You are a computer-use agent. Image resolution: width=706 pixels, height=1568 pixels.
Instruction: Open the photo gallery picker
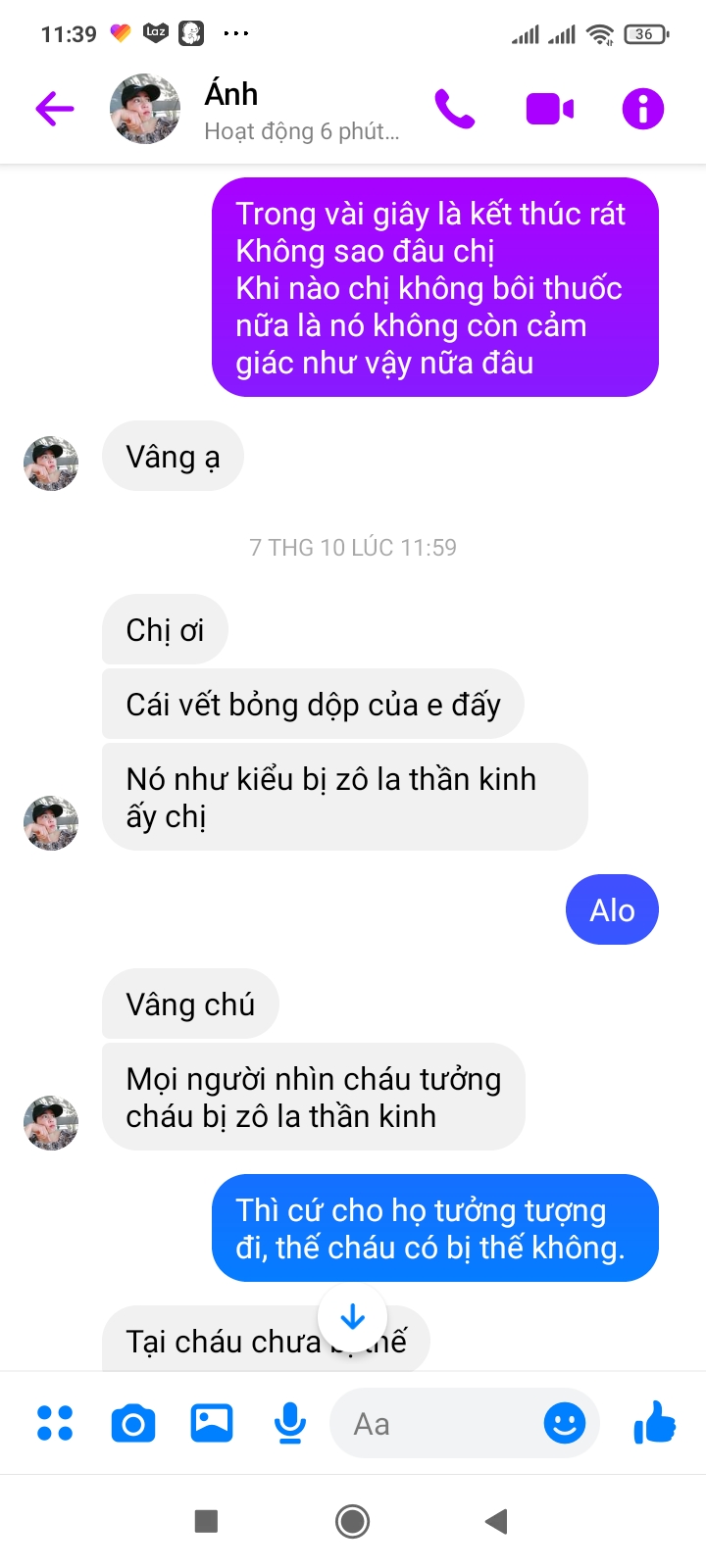(x=212, y=1423)
